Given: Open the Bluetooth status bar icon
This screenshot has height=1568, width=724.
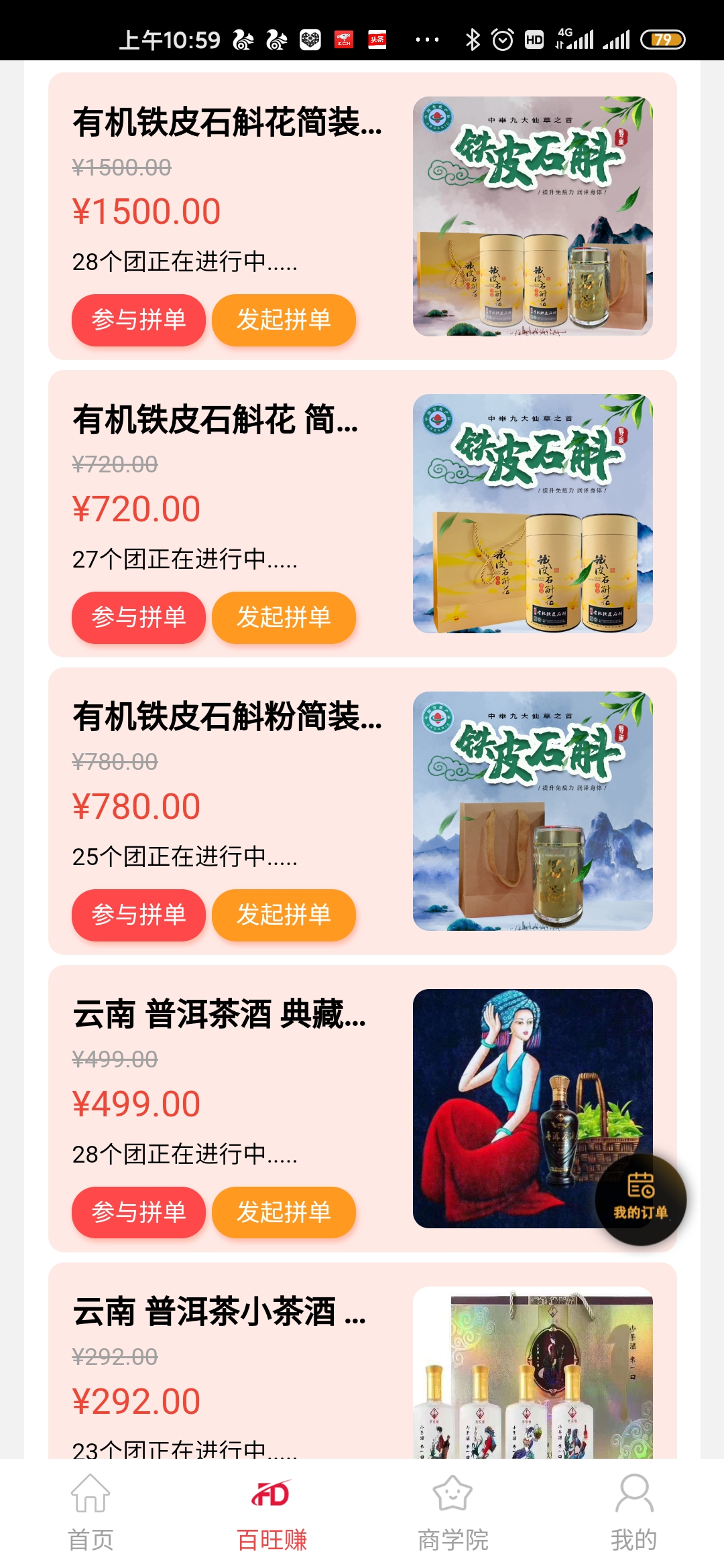Looking at the screenshot, I should pyautogui.click(x=473, y=40).
